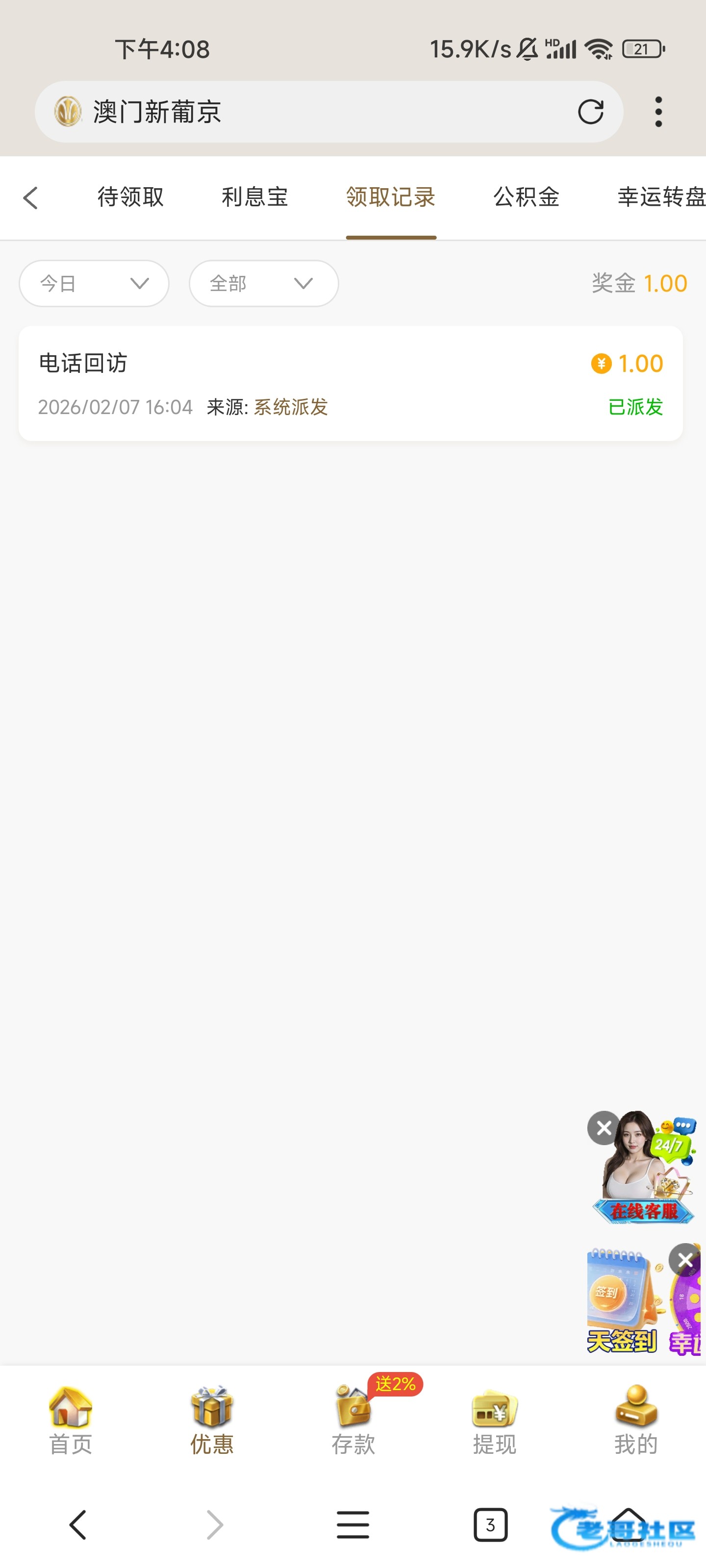Switch to the 利息宝 tab
The height and width of the screenshot is (1568, 706).
click(254, 197)
